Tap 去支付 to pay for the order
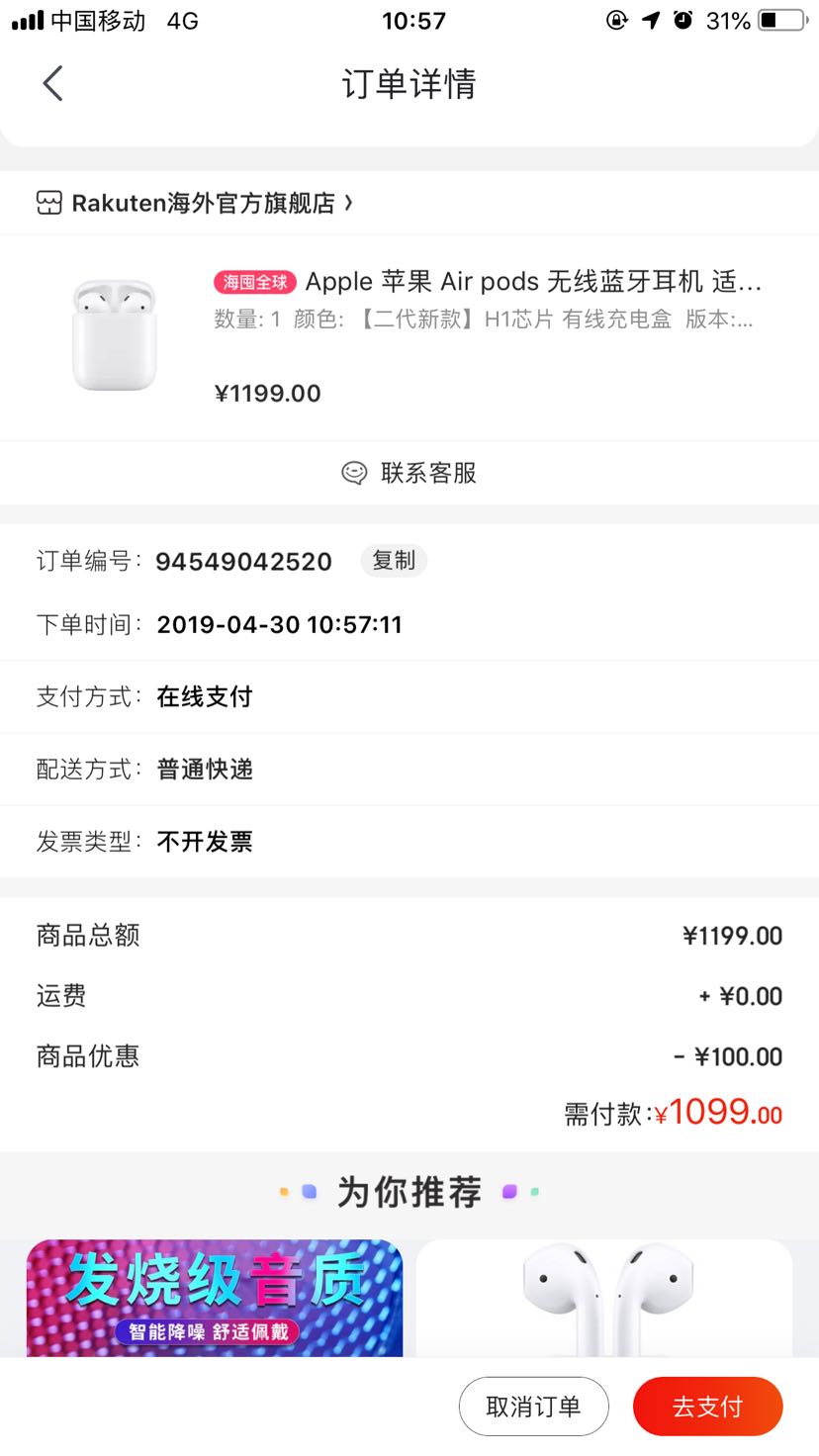 (x=707, y=1406)
